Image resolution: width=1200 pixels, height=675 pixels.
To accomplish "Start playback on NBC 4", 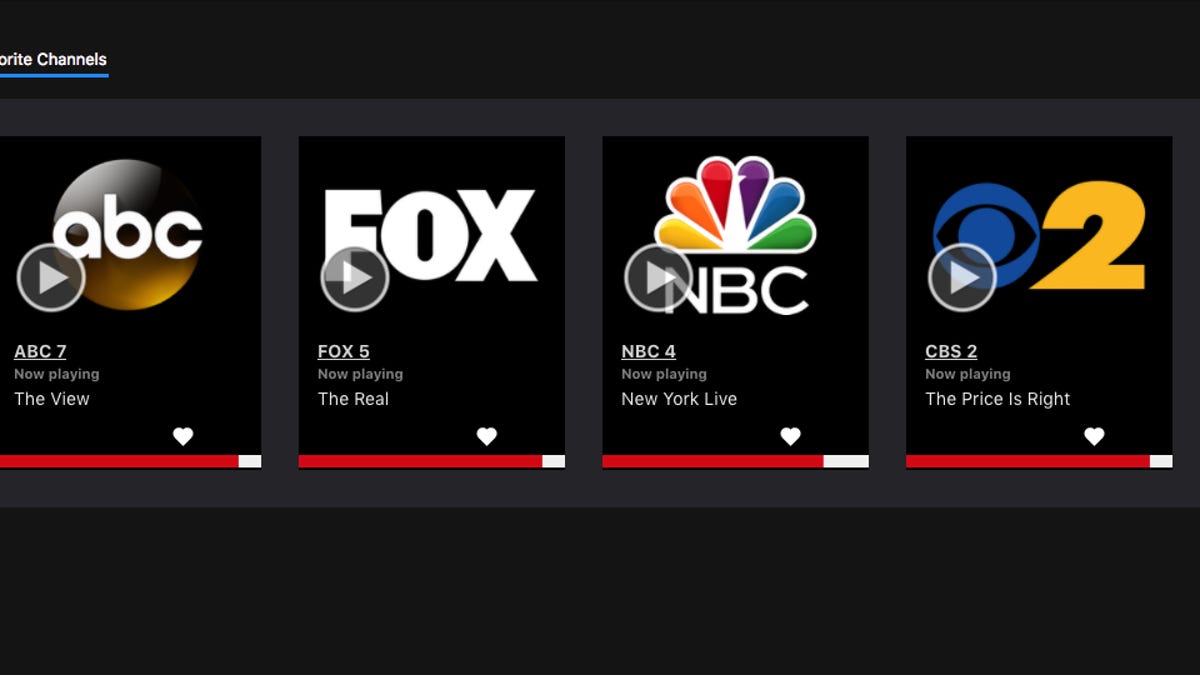I will (x=658, y=278).
